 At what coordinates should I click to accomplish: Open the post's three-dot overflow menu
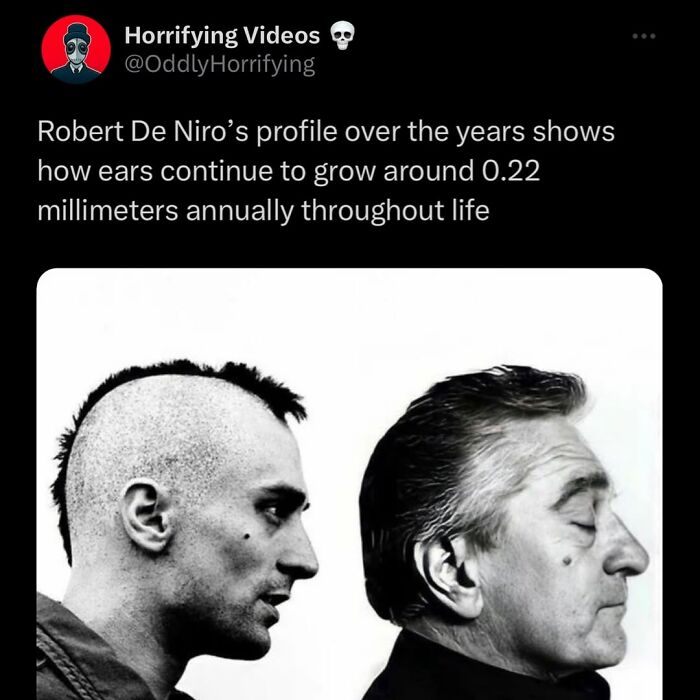645,37
